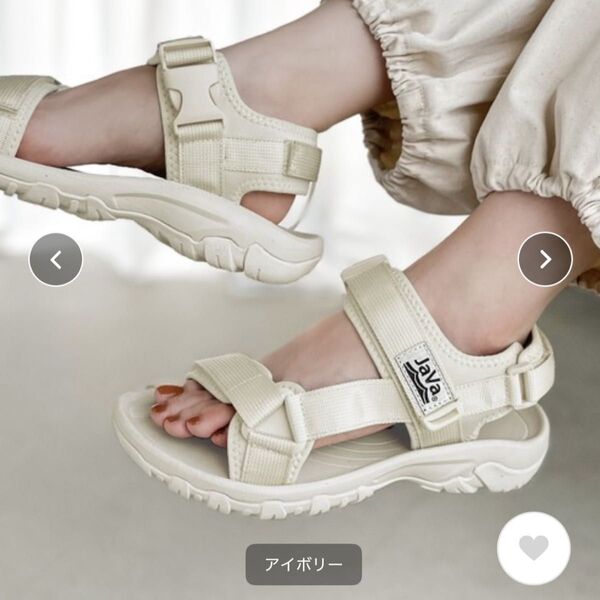Image resolution: width=600 pixels, height=600 pixels.
Task: Add this sandal to favorites
Action: [534, 548]
